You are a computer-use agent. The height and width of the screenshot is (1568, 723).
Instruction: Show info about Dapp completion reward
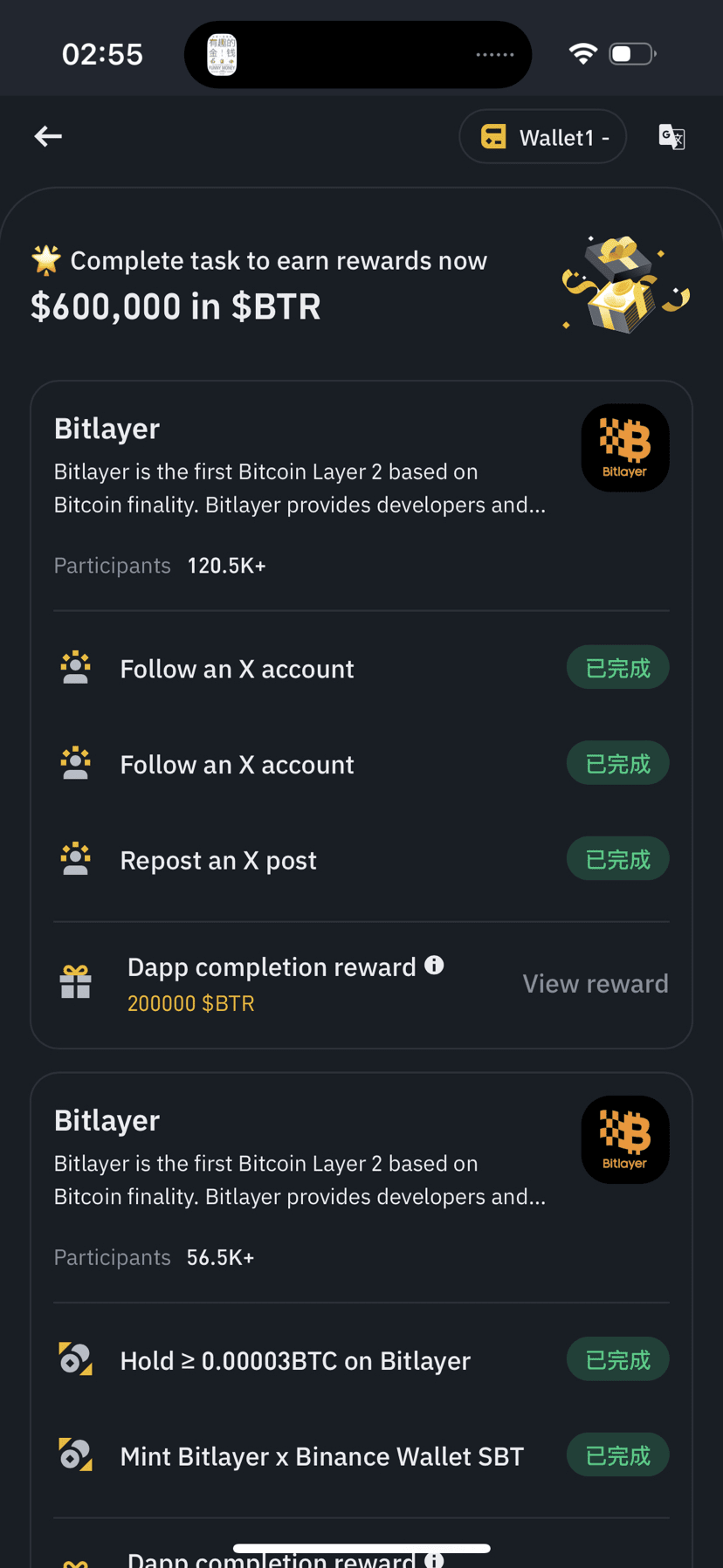coord(434,966)
